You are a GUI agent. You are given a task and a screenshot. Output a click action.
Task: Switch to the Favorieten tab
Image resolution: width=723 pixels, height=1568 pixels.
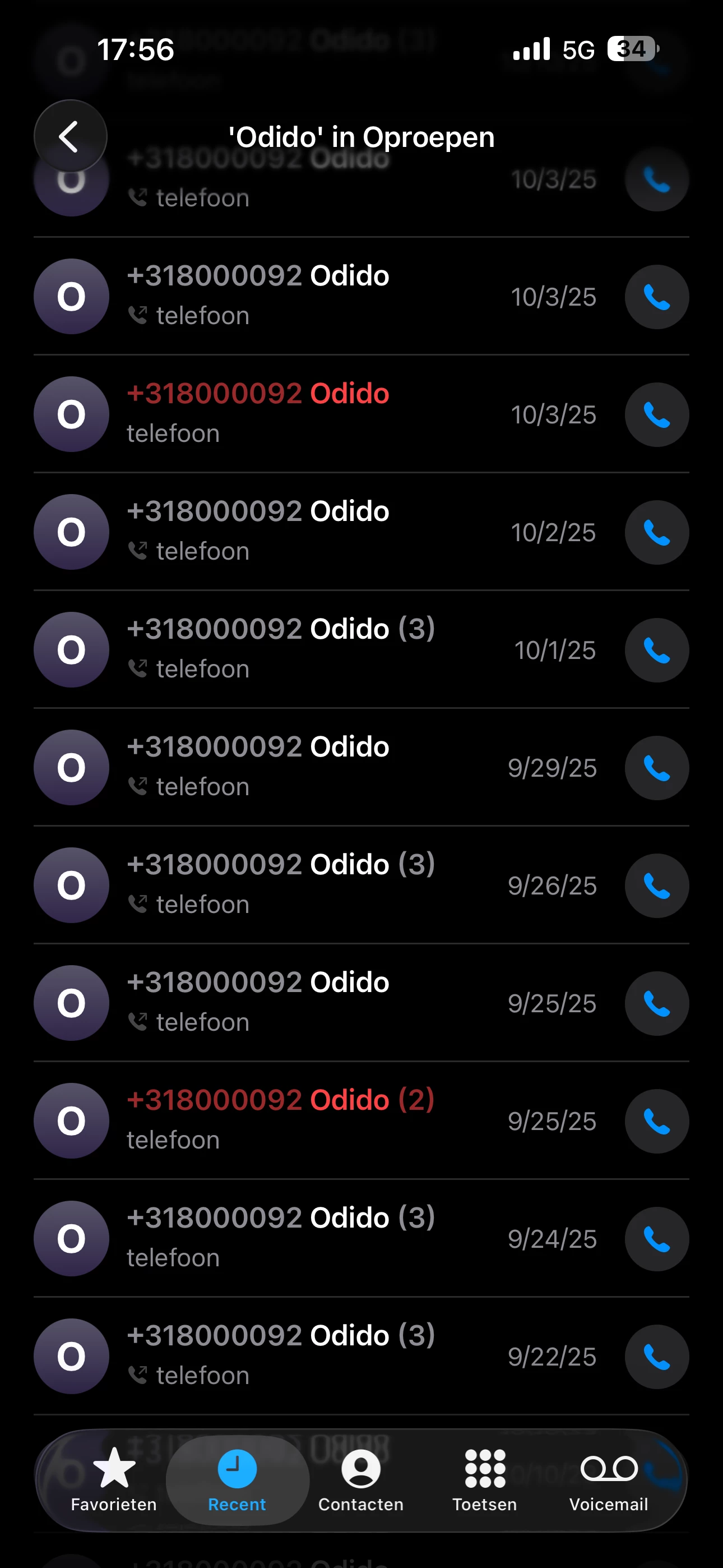(x=114, y=1479)
